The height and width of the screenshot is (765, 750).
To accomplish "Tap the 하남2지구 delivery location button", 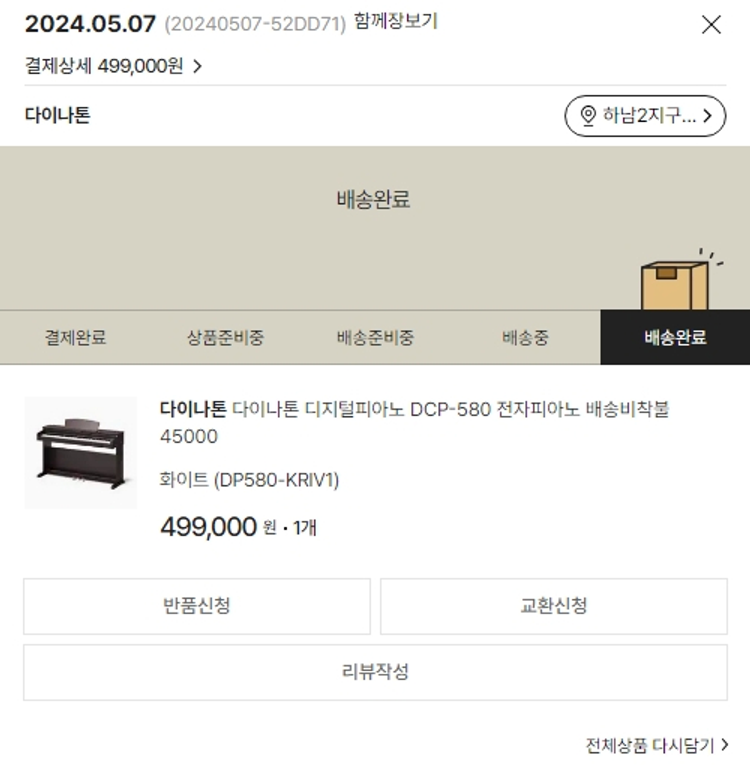I will point(645,116).
